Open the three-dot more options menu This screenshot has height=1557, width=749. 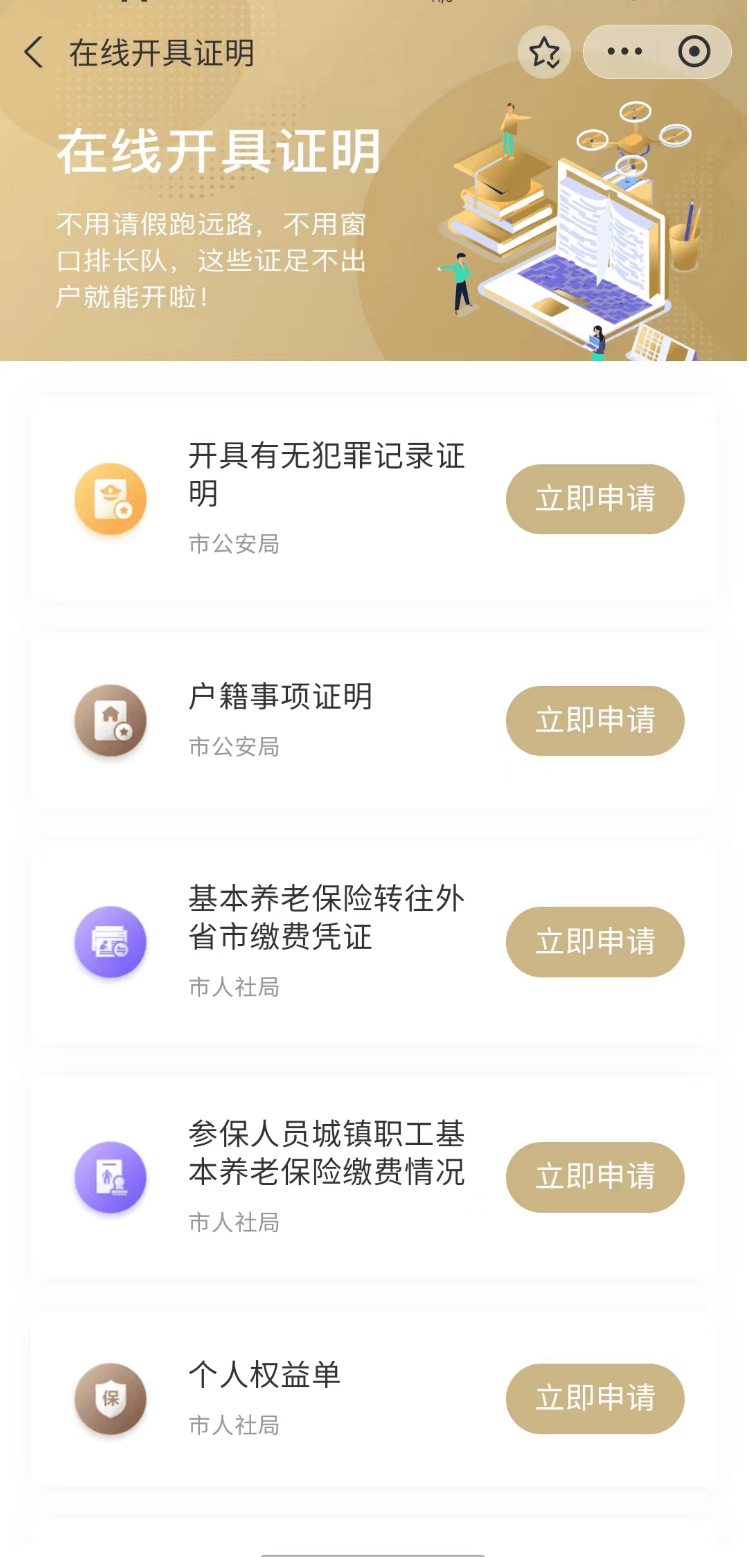click(624, 51)
